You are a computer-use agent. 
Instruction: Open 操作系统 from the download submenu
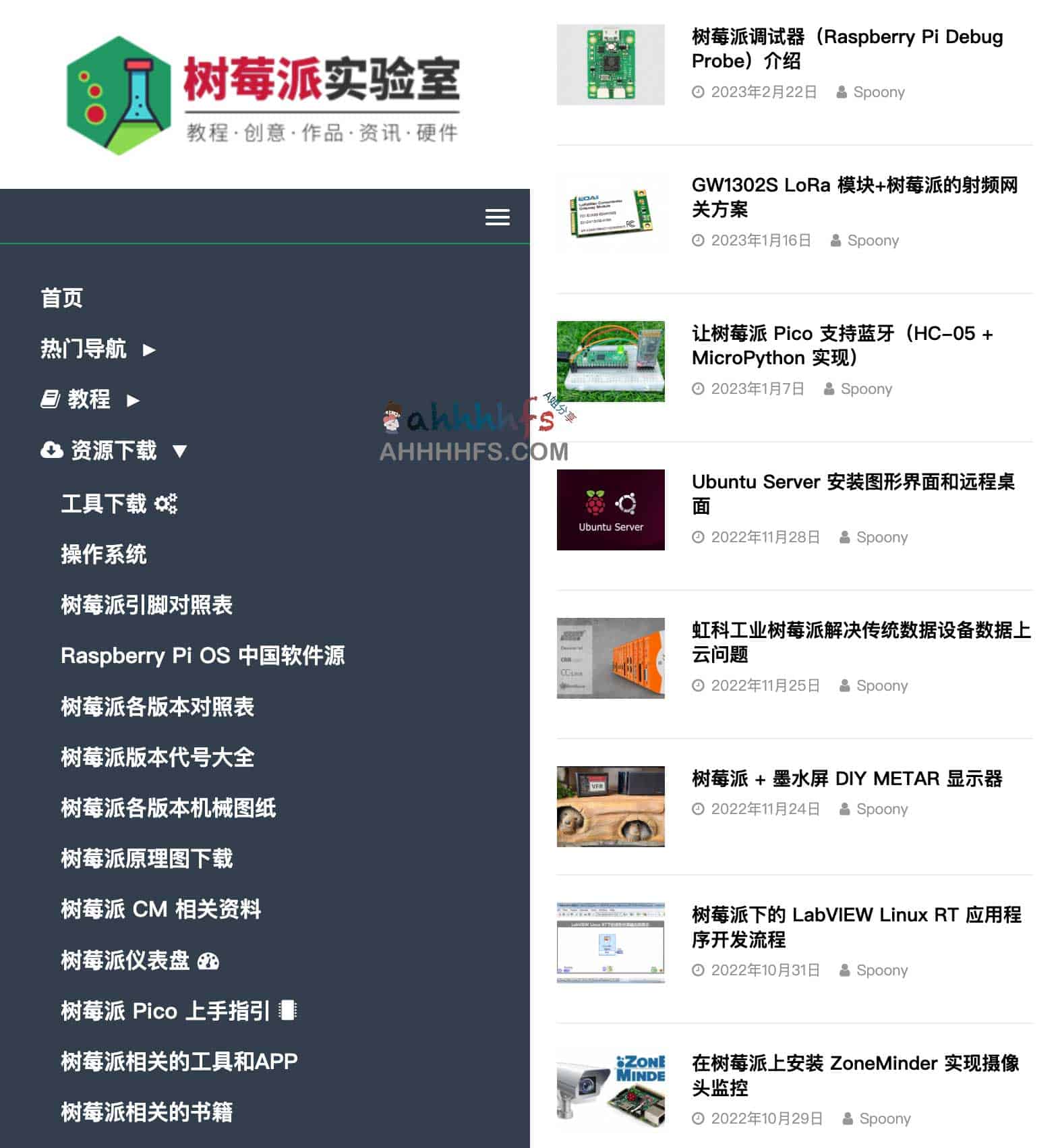pyautogui.click(x=105, y=554)
